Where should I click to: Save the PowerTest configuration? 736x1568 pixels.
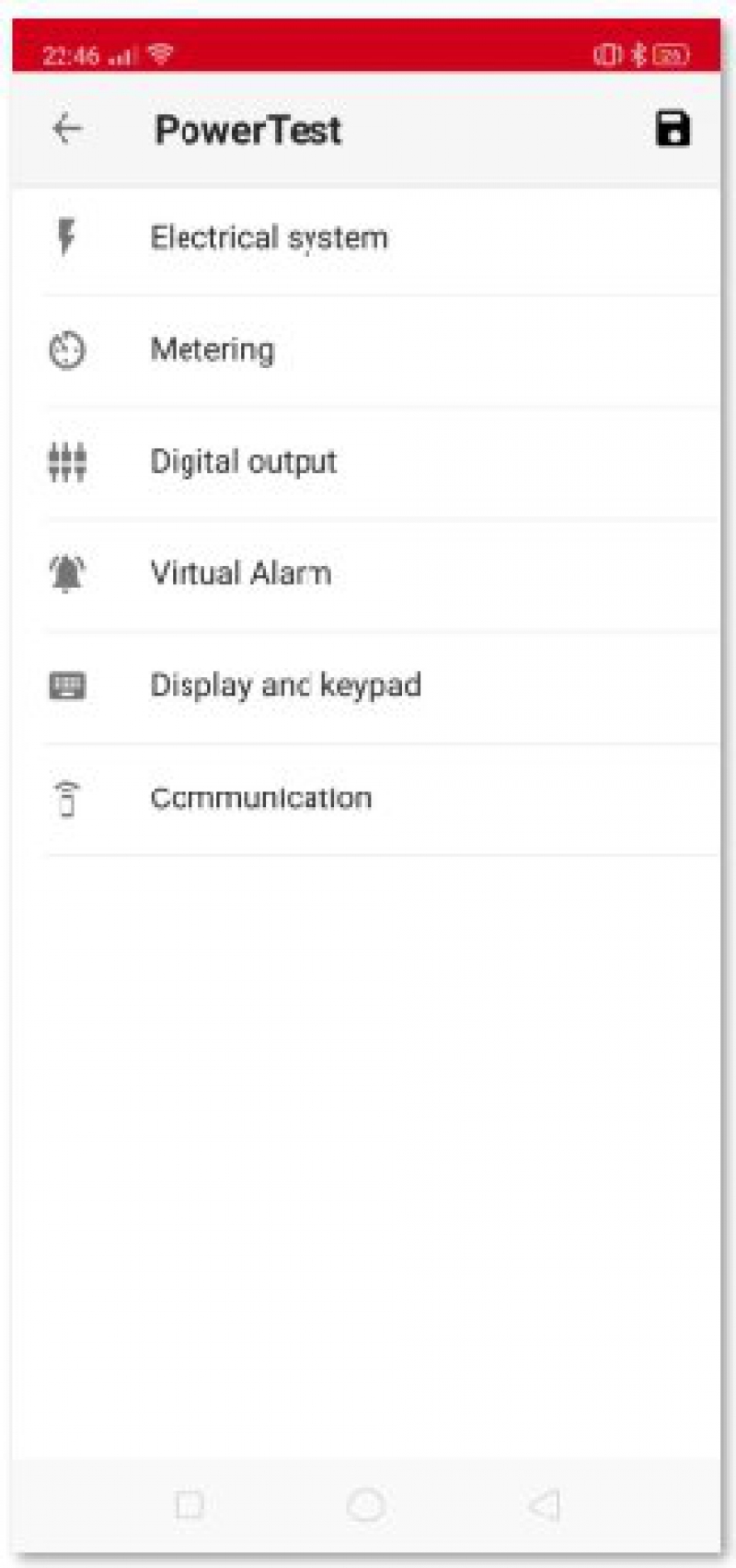(673, 129)
